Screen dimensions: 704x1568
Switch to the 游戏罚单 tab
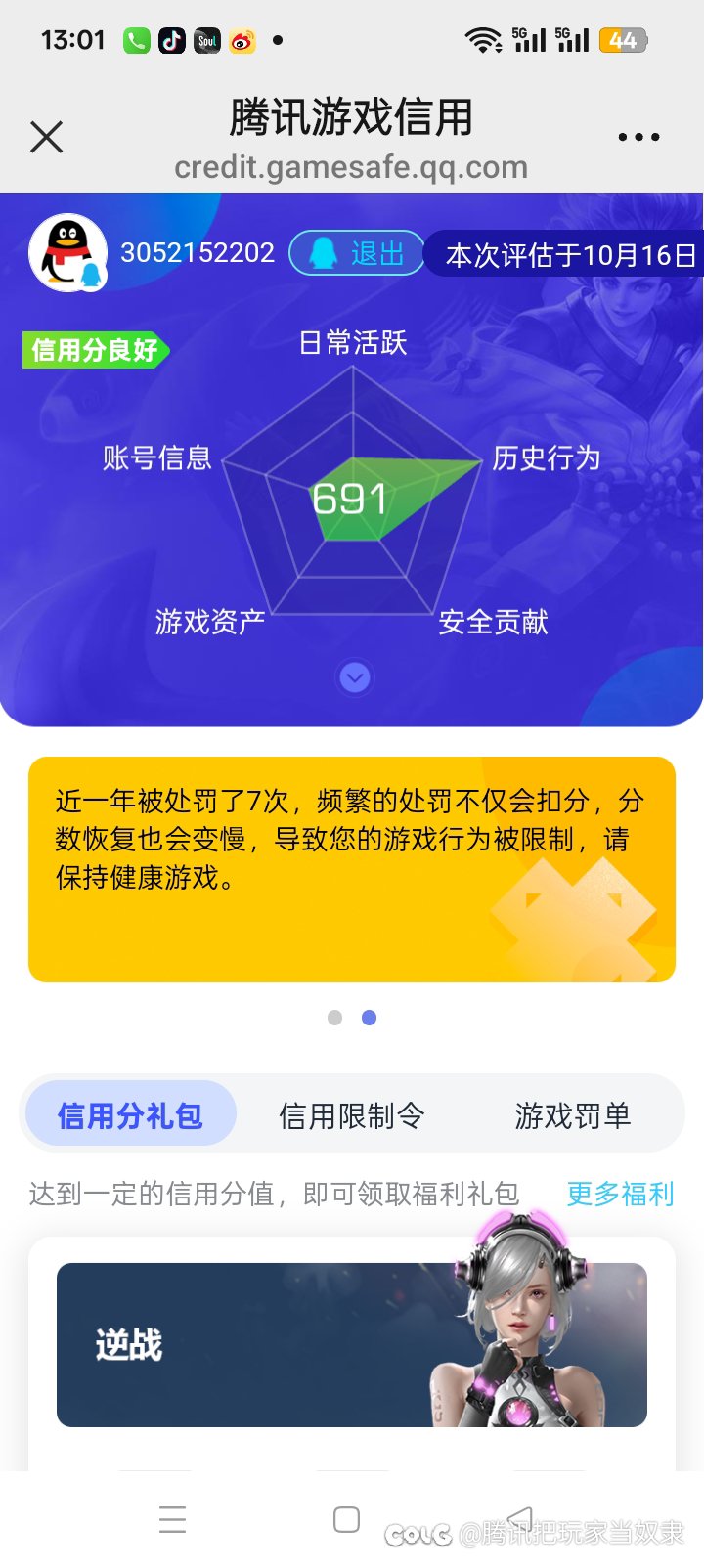(573, 1115)
